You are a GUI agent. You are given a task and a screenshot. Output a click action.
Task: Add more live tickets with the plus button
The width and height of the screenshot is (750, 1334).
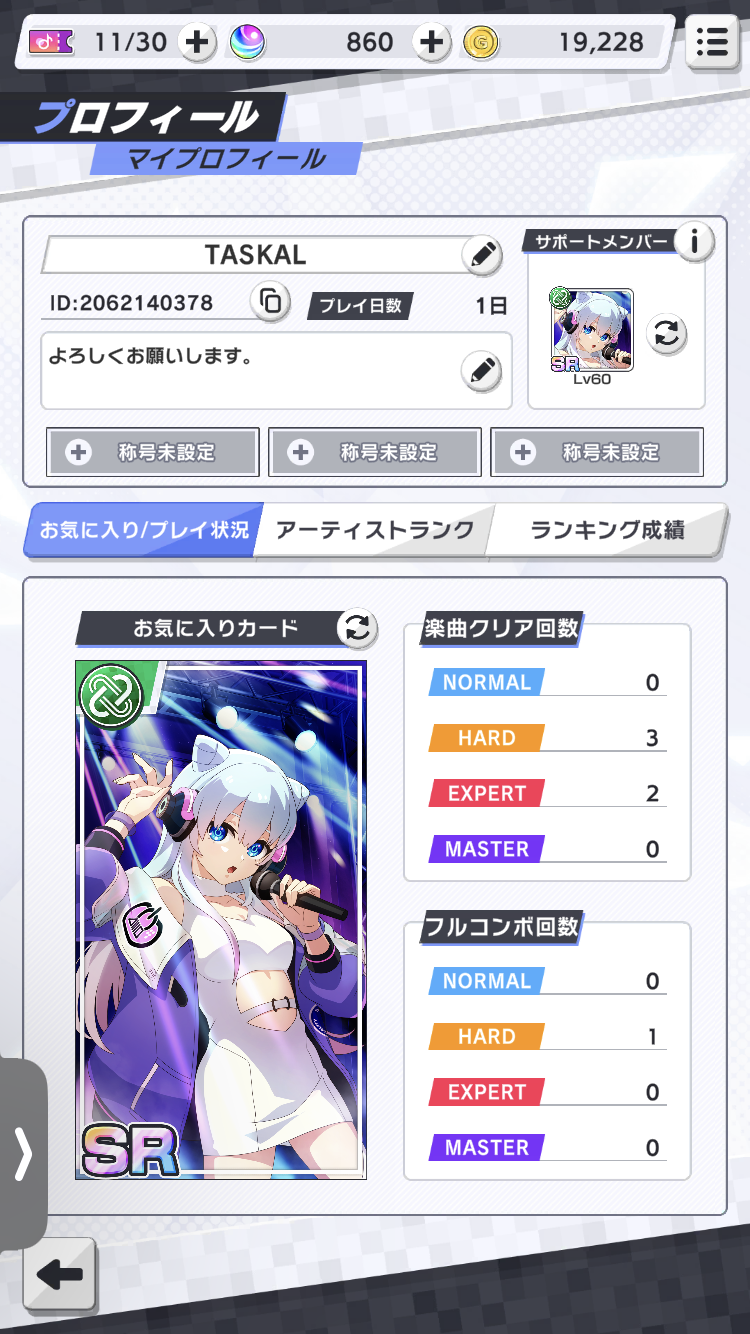(197, 42)
